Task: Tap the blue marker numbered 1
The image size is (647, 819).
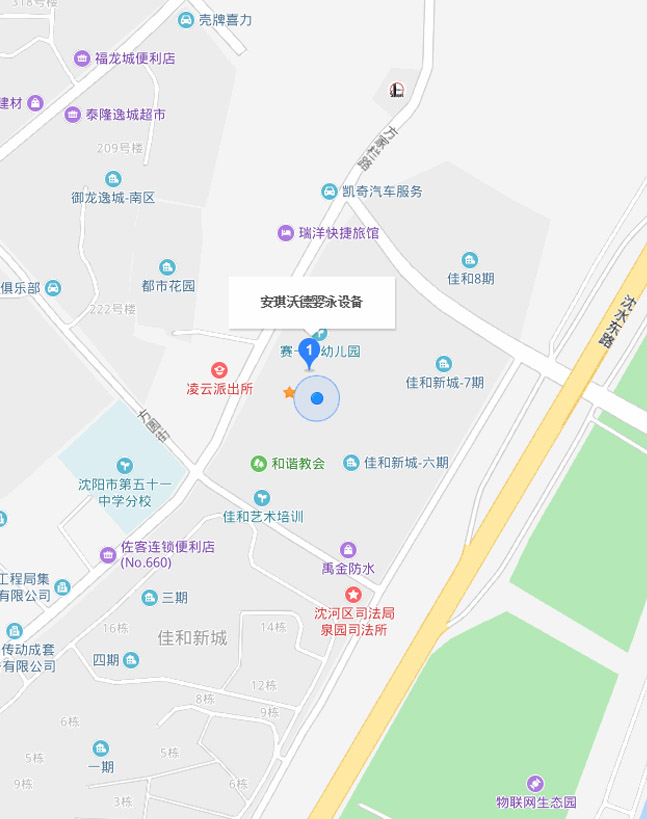Action: (309, 351)
